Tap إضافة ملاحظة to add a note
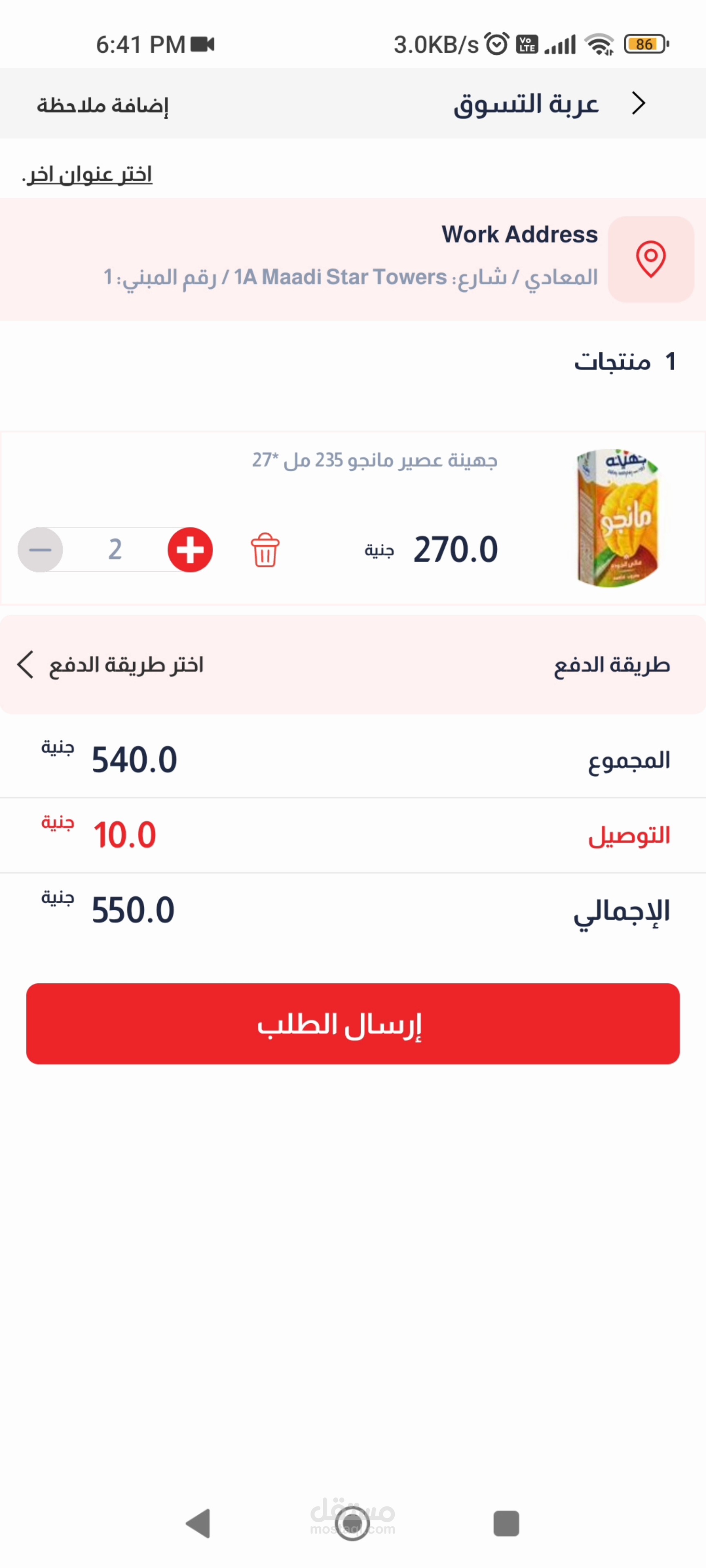The height and width of the screenshot is (1568, 706). pyautogui.click(x=102, y=105)
